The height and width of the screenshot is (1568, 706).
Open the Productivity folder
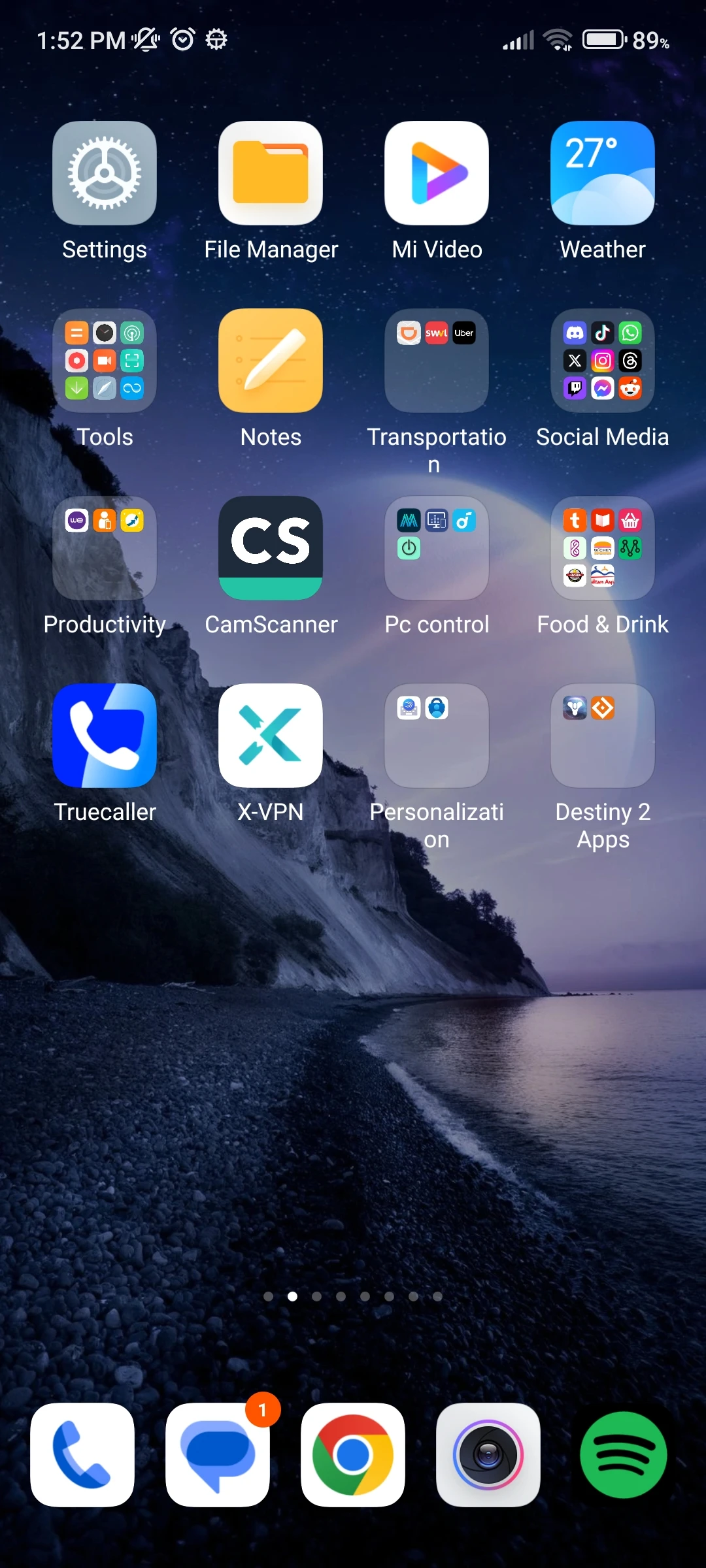point(105,548)
